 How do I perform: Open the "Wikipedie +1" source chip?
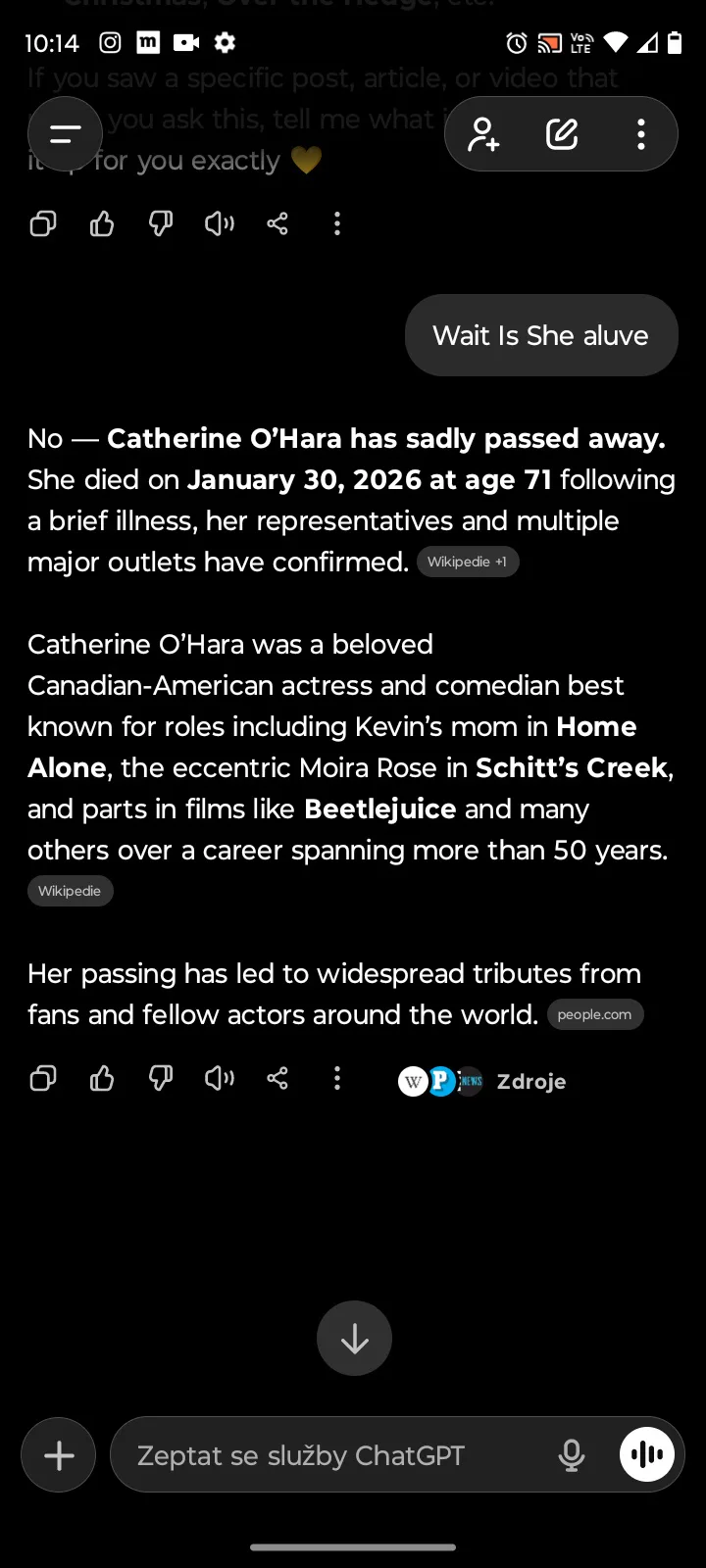(468, 562)
